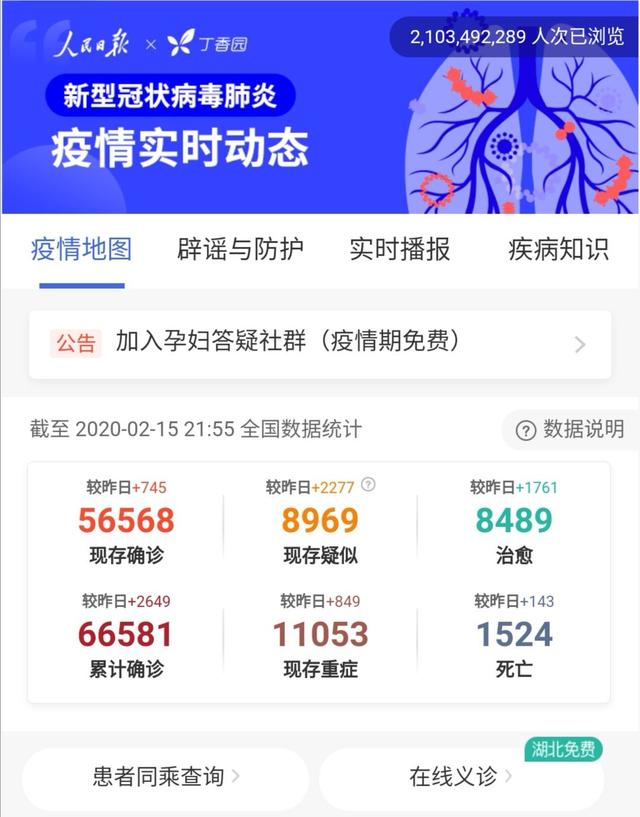
Task: Open the 辟谣与防护 tab
Action: click(x=240, y=250)
